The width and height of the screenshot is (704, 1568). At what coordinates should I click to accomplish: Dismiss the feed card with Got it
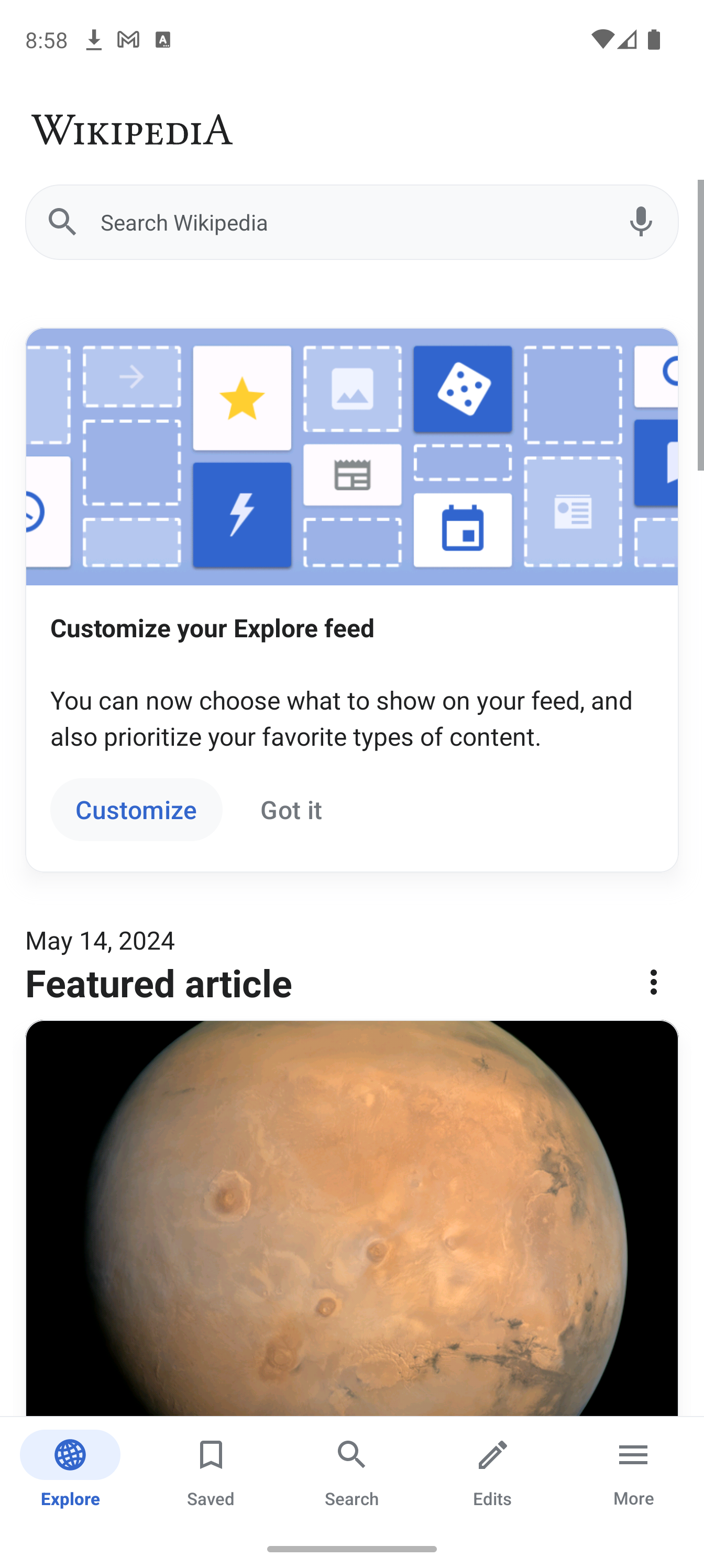pyautogui.click(x=291, y=810)
